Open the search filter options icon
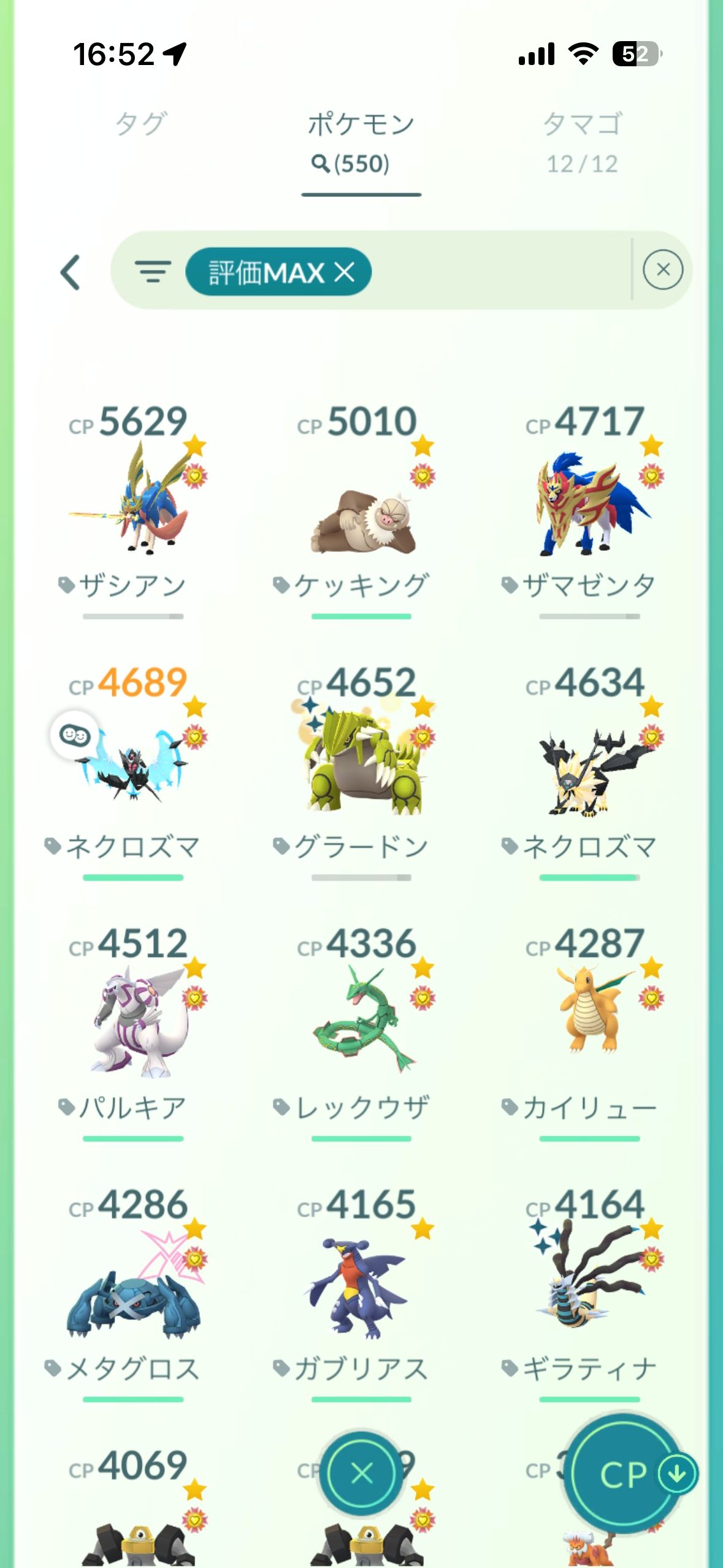The width and height of the screenshot is (723, 1568). click(153, 271)
